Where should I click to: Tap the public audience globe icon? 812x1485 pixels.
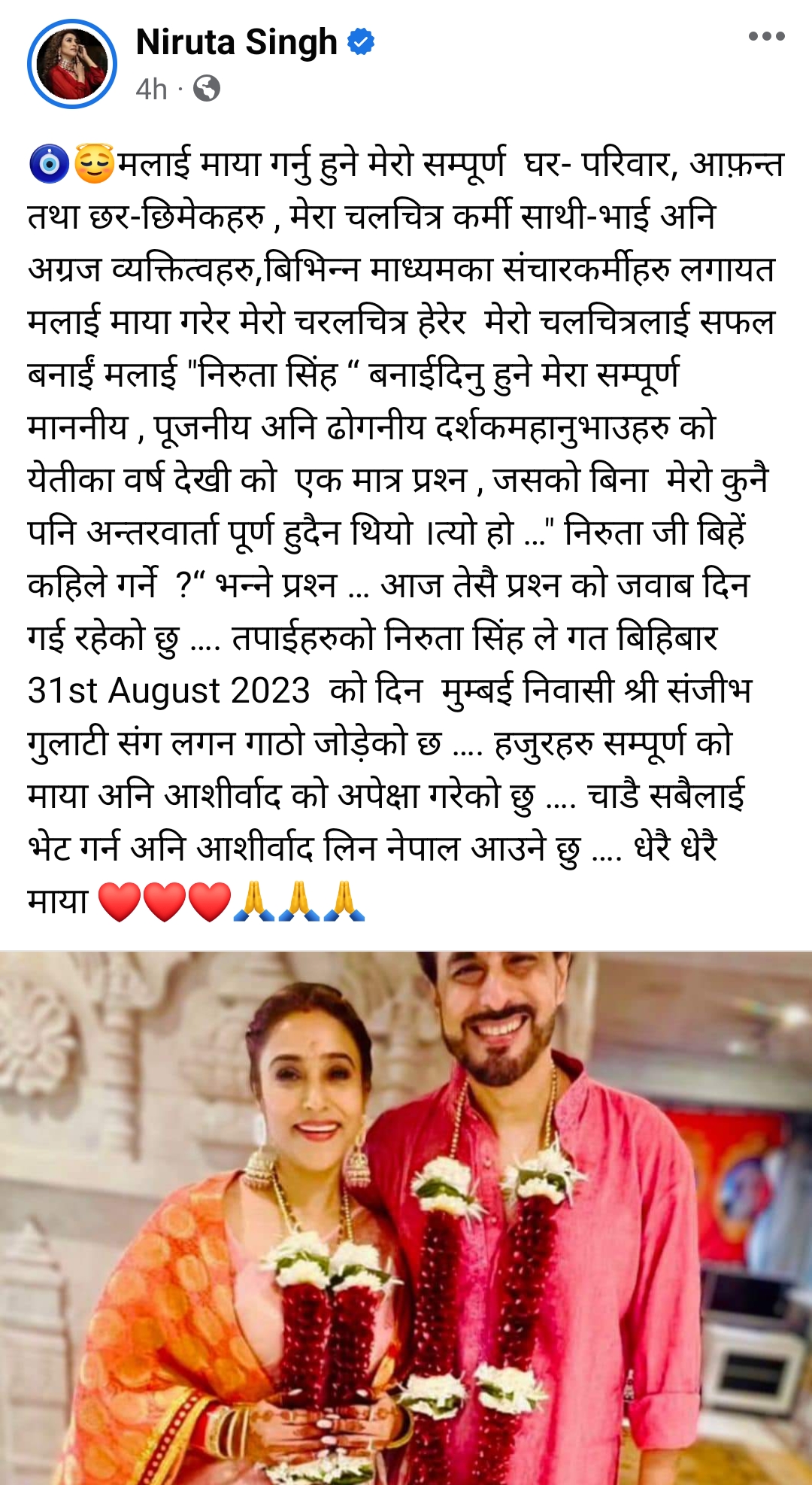[207, 90]
